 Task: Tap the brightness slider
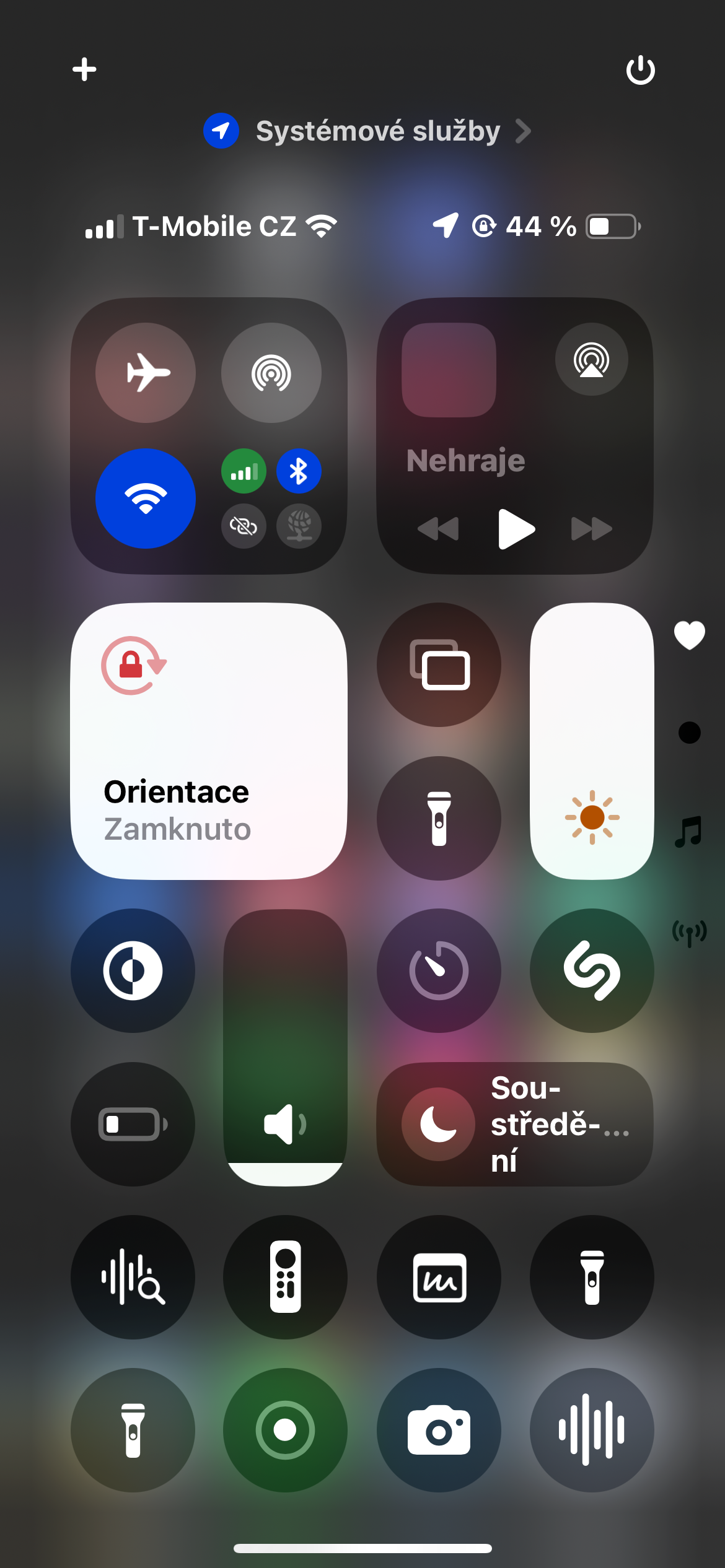[592, 741]
